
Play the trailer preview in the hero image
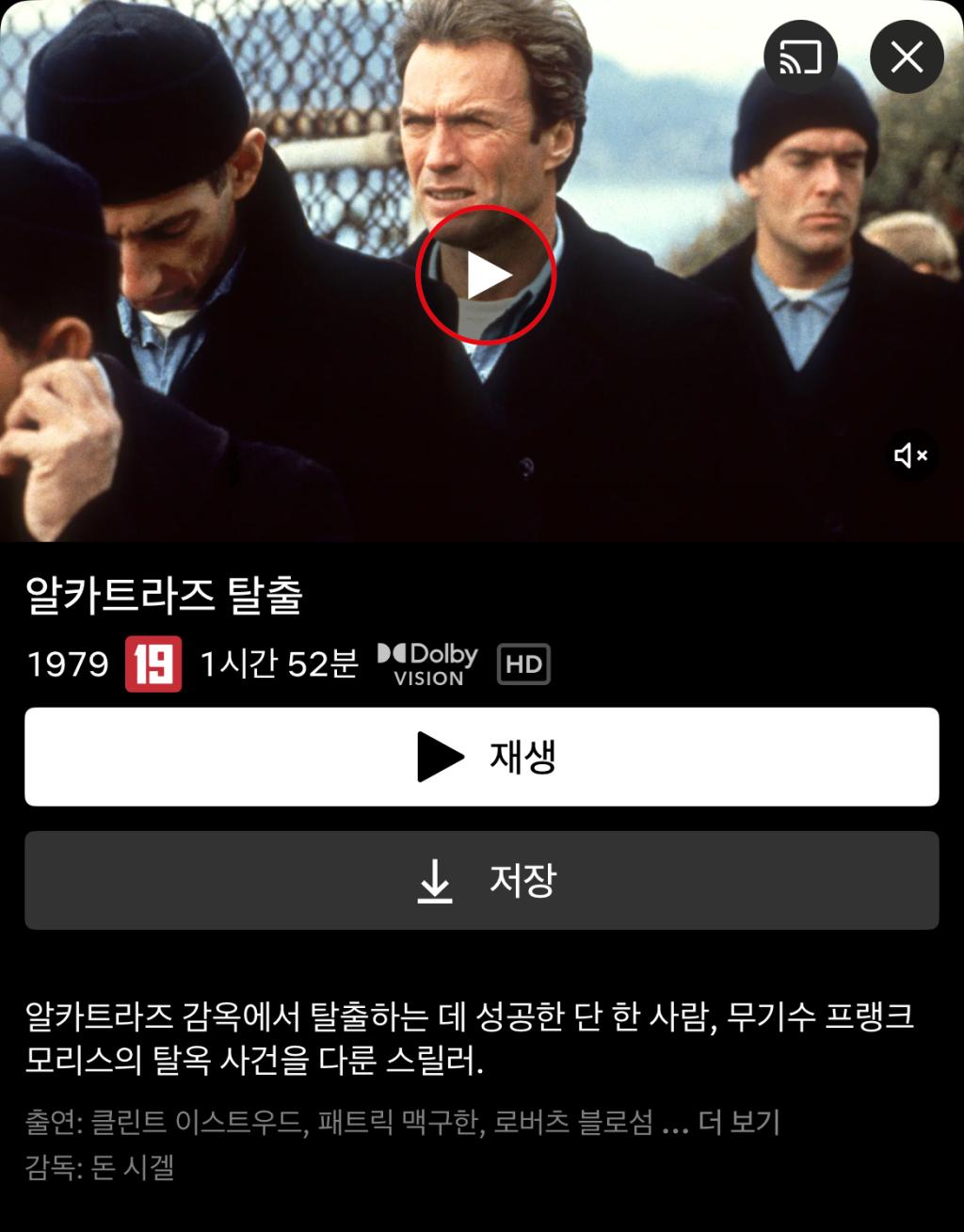[x=486, y=276]
